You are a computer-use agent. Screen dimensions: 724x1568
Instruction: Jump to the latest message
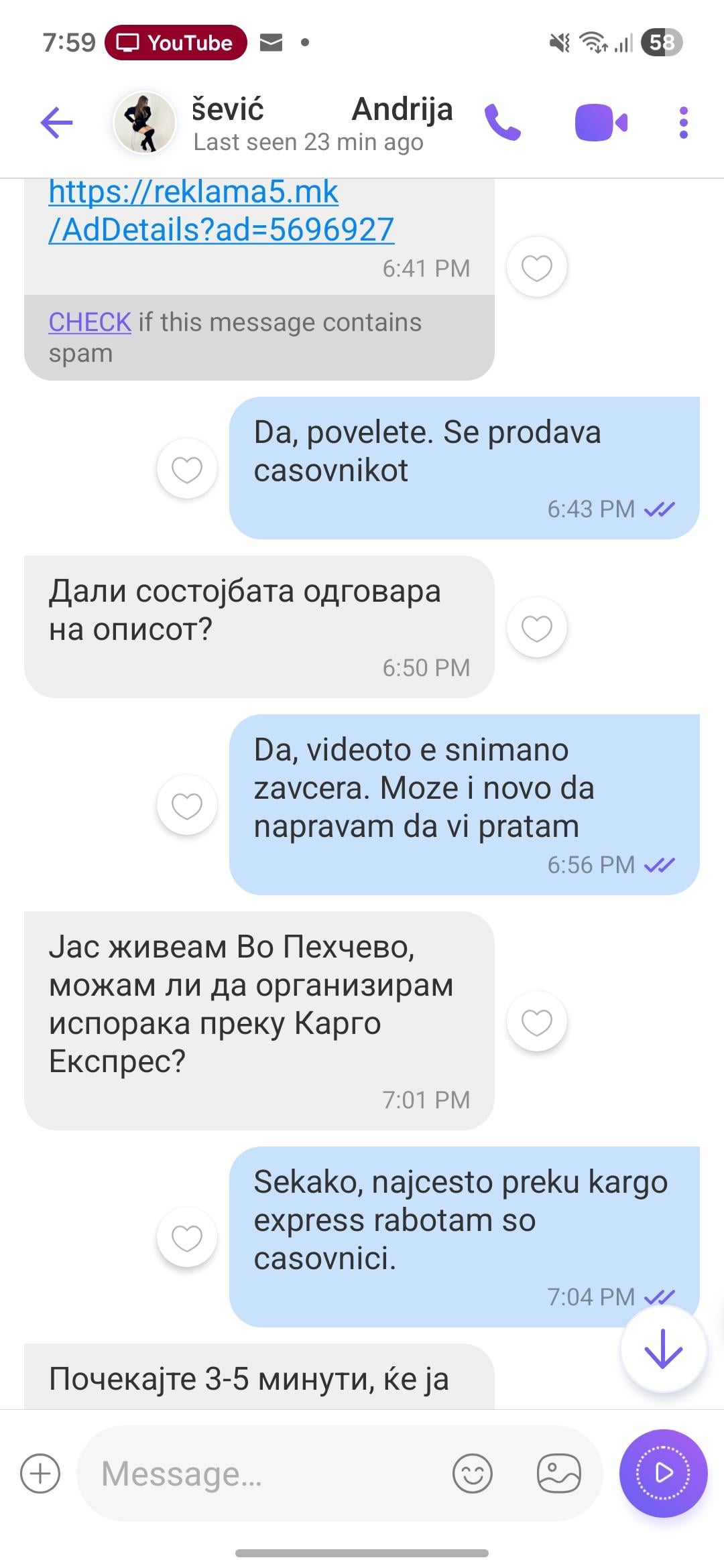pos(662,1349)
